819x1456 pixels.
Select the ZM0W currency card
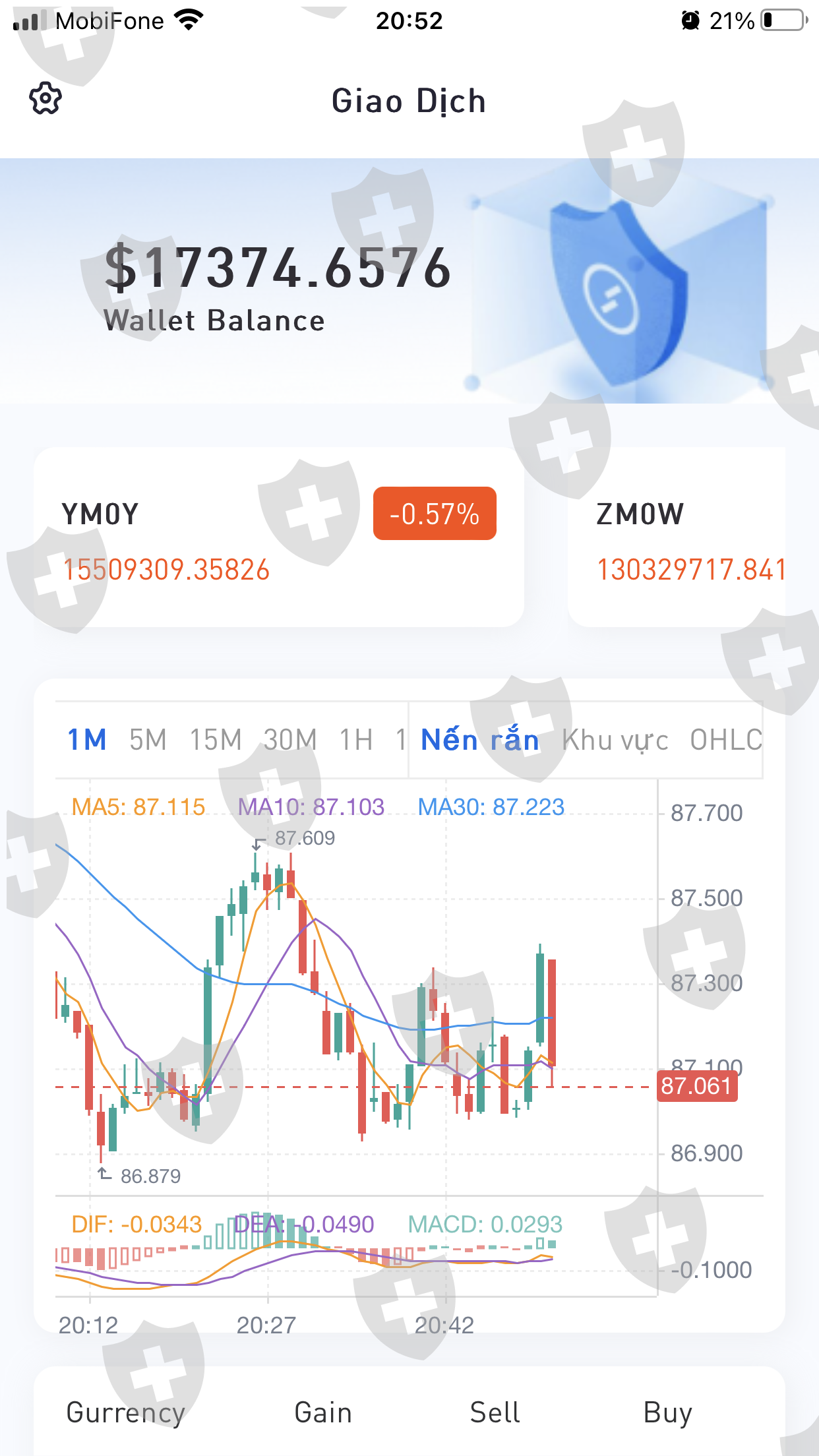tap(677, 537)
